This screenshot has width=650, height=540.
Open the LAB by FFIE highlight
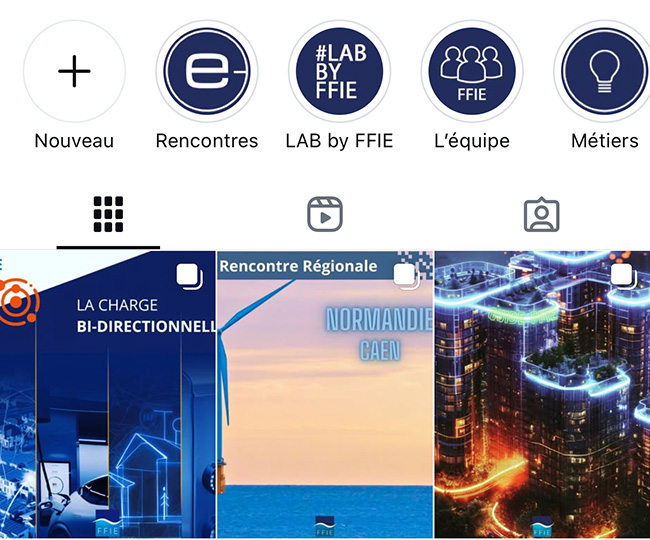click(x=339, y=72)
